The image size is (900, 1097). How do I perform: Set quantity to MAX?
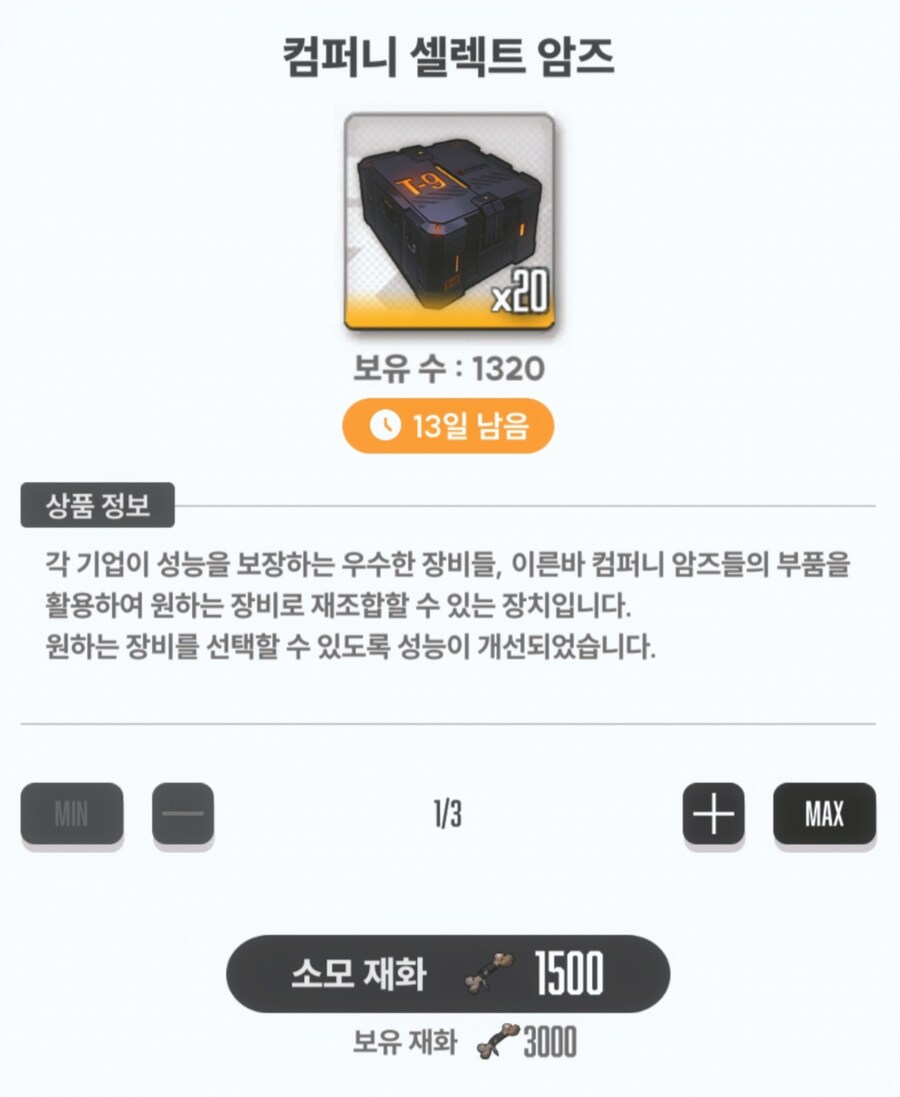click(824, 814)
